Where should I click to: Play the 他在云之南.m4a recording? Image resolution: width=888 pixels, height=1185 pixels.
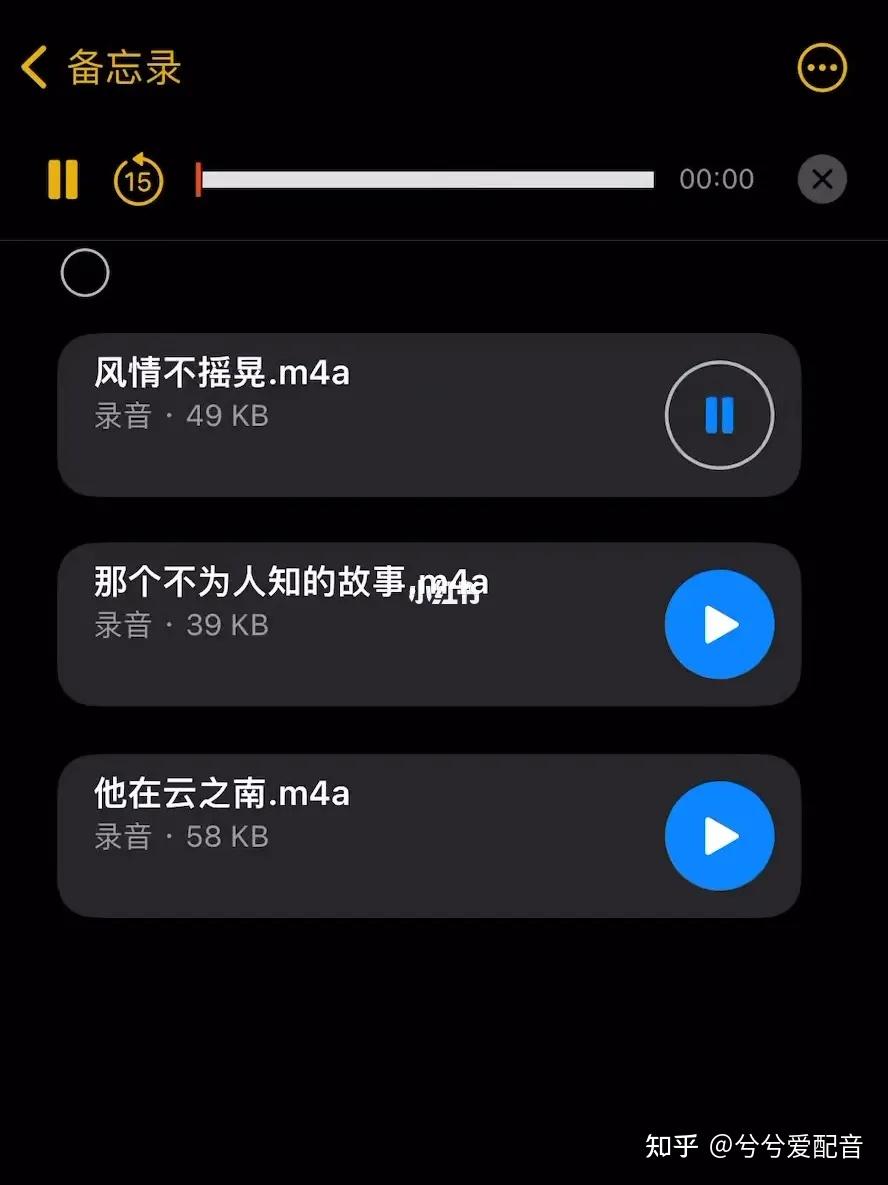pyautogui.click(x=719, y=836)
